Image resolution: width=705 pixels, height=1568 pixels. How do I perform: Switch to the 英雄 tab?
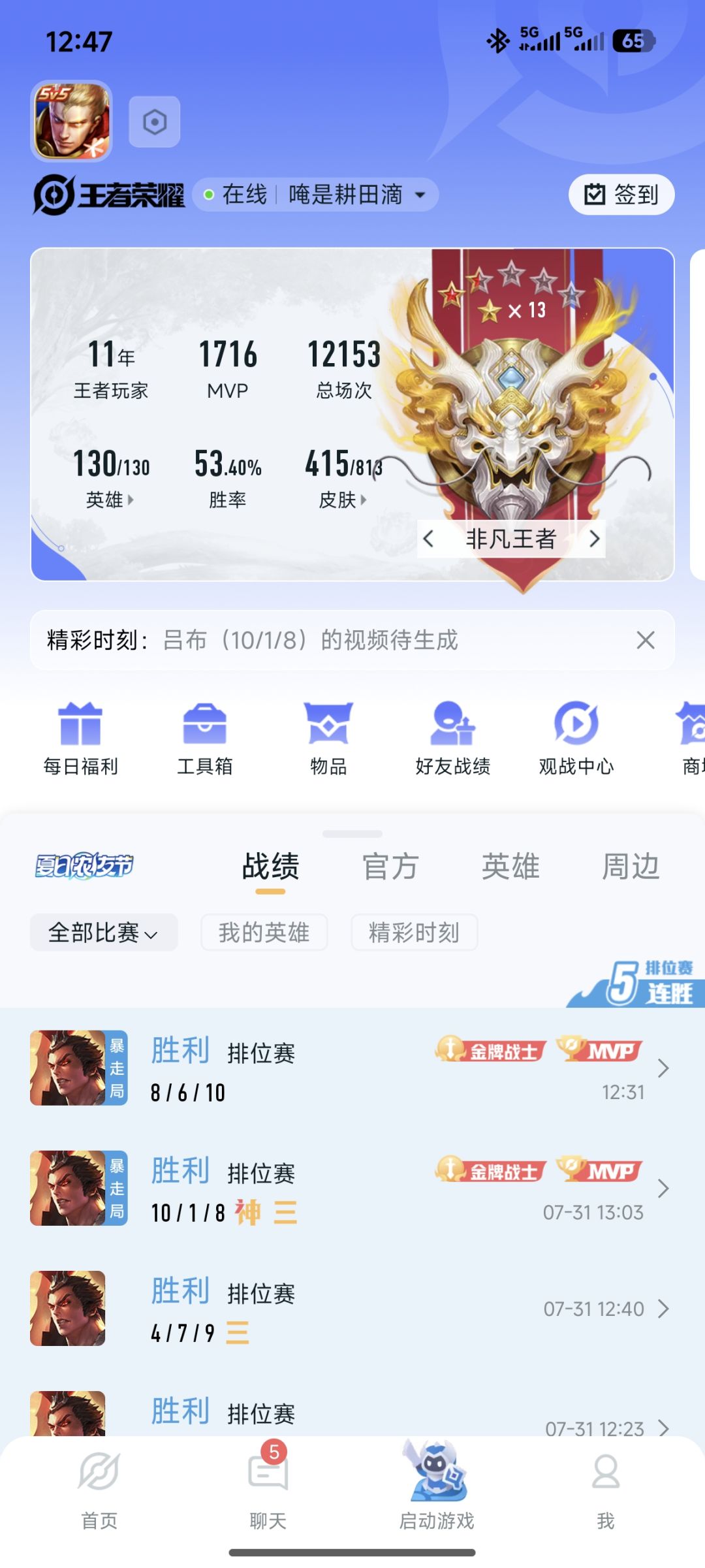click(x=510, y=867)
